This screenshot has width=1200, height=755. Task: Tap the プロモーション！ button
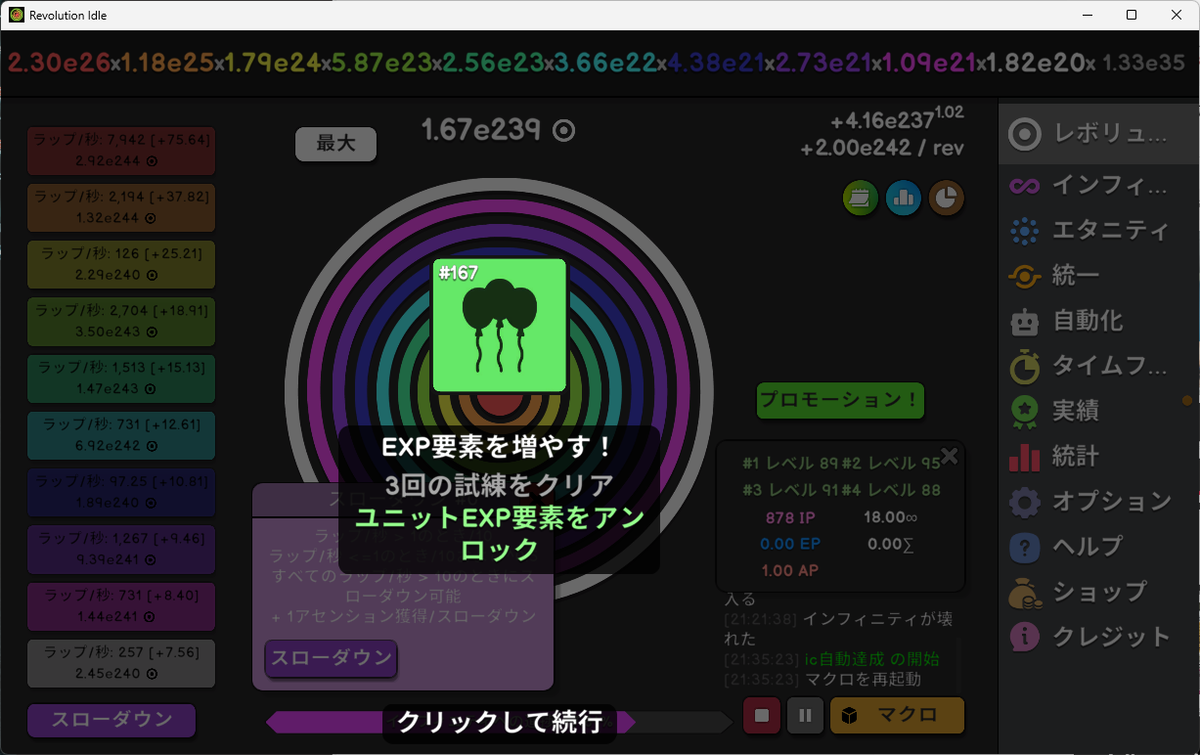coord(840,400)
